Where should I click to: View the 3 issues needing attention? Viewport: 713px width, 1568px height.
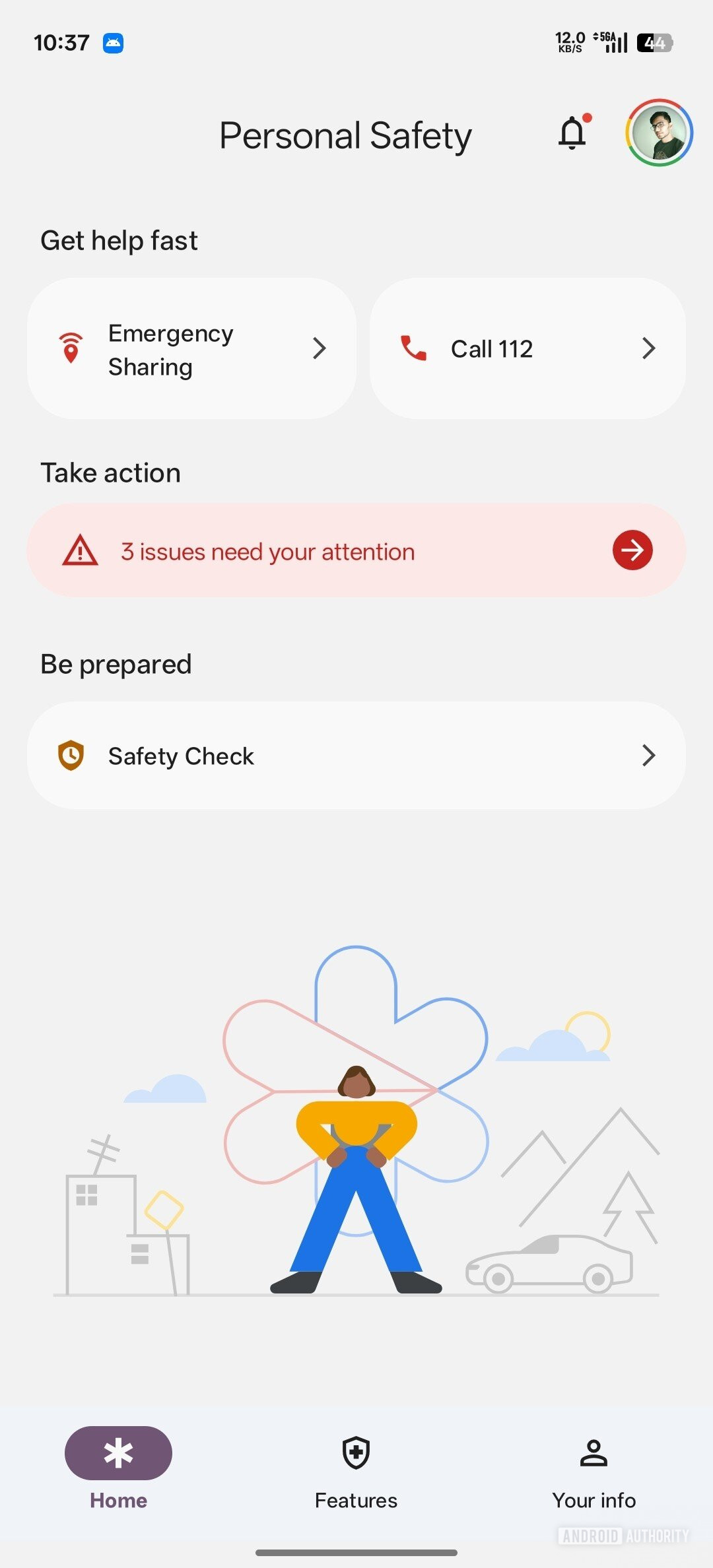[x=356, y=550]
